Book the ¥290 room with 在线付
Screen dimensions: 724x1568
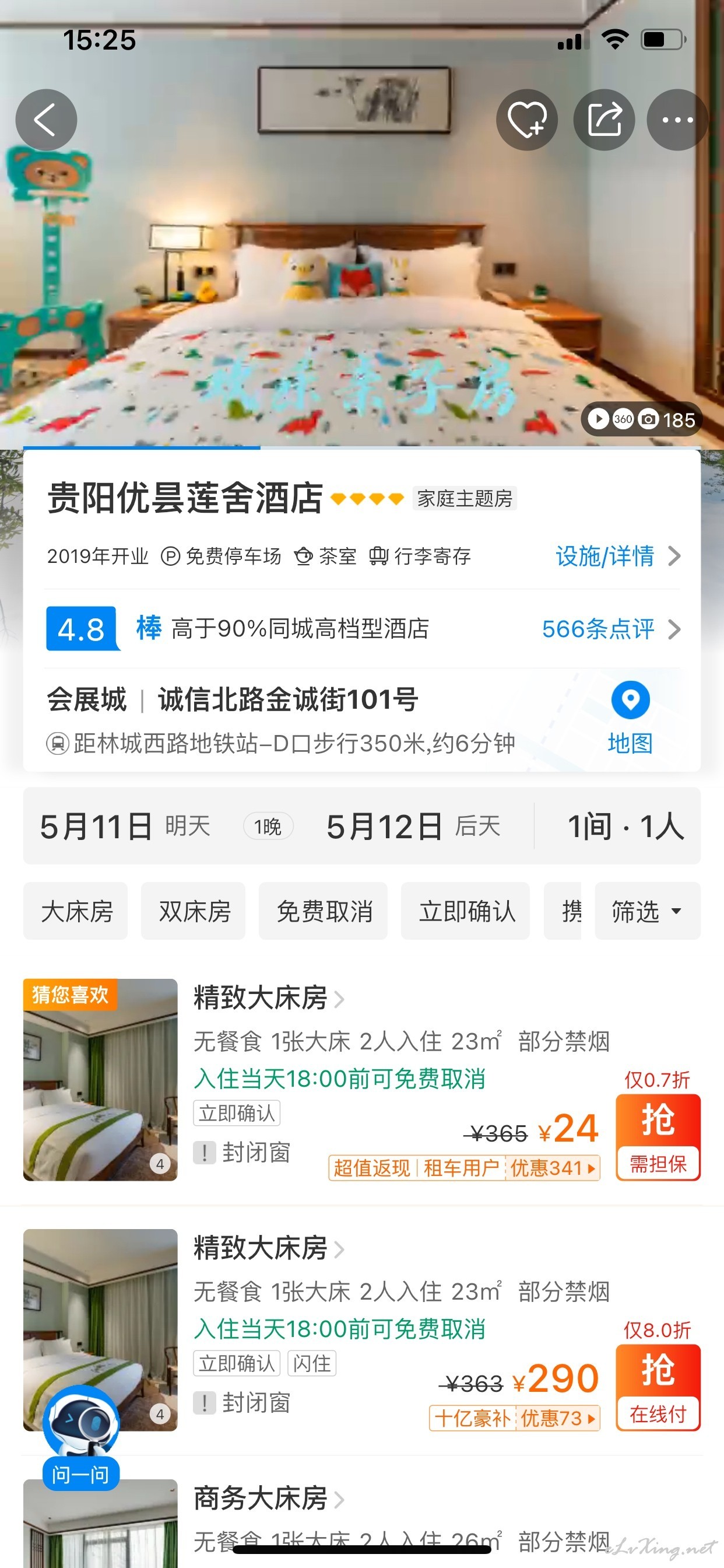(x=658, y=1387)
